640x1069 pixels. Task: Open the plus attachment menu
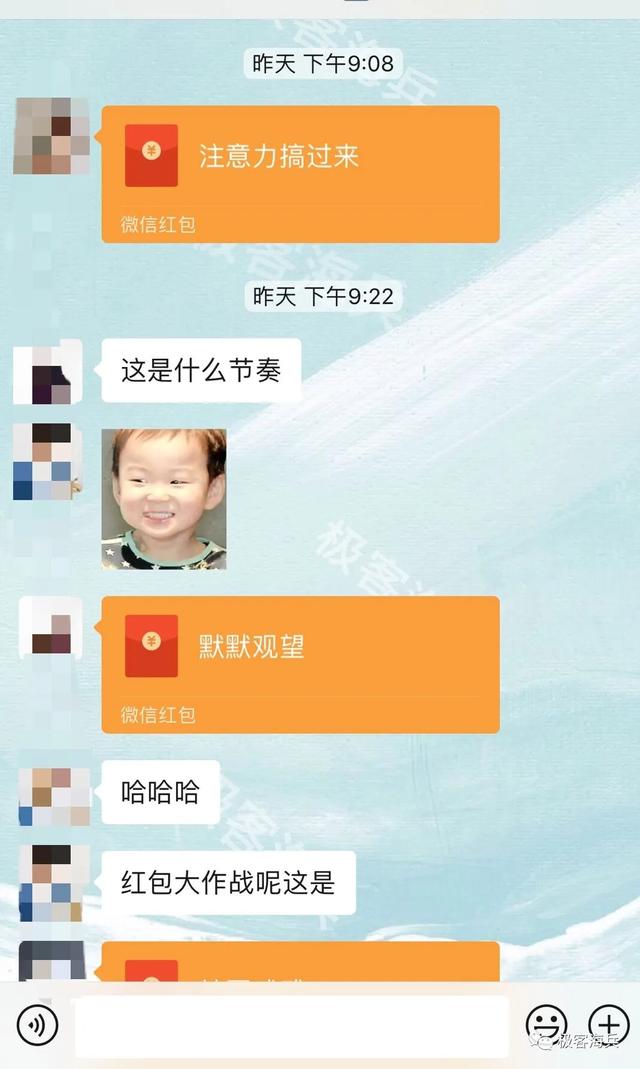tap(608, 1025)
